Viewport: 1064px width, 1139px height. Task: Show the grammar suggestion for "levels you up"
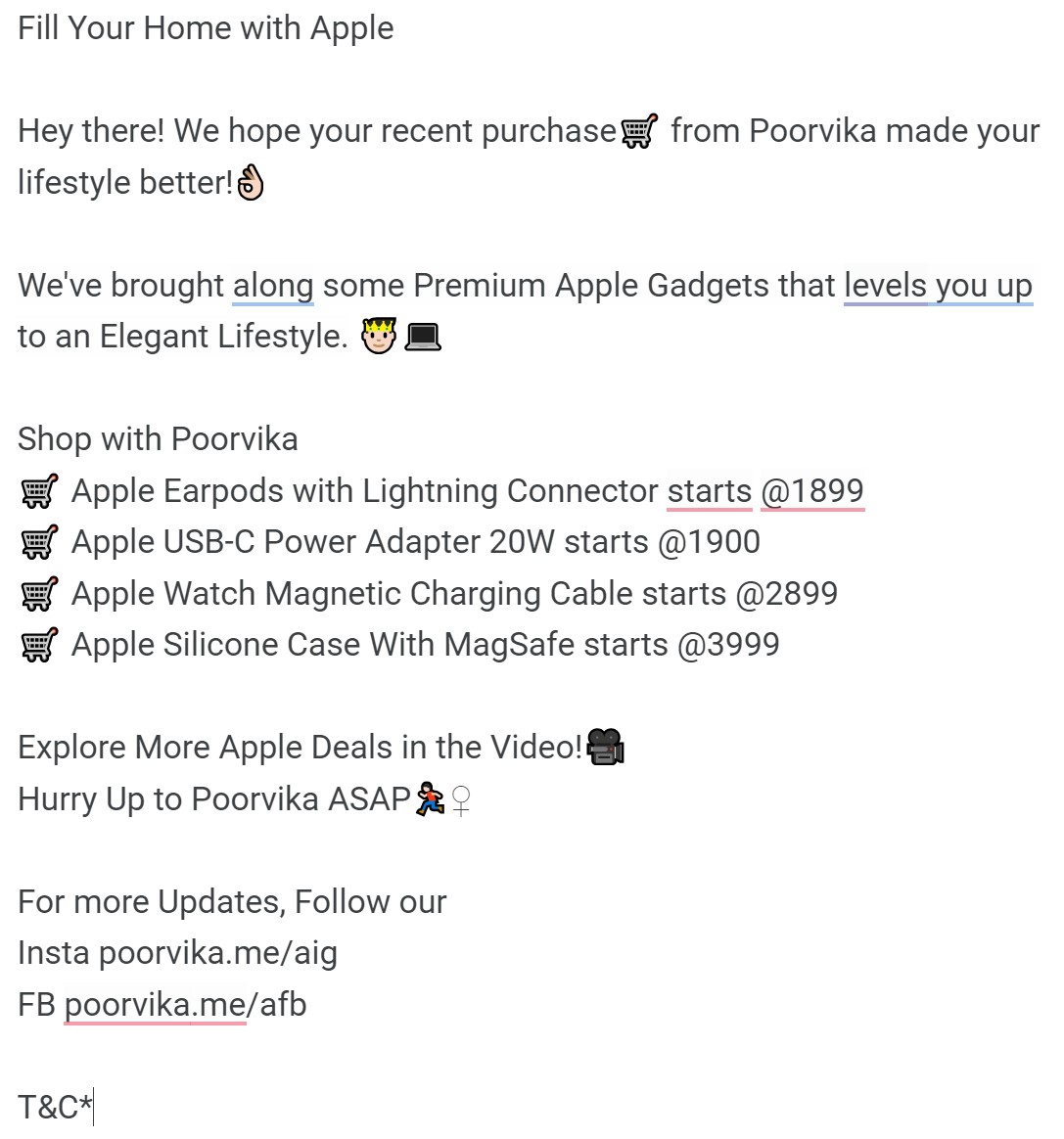point(937,286)
